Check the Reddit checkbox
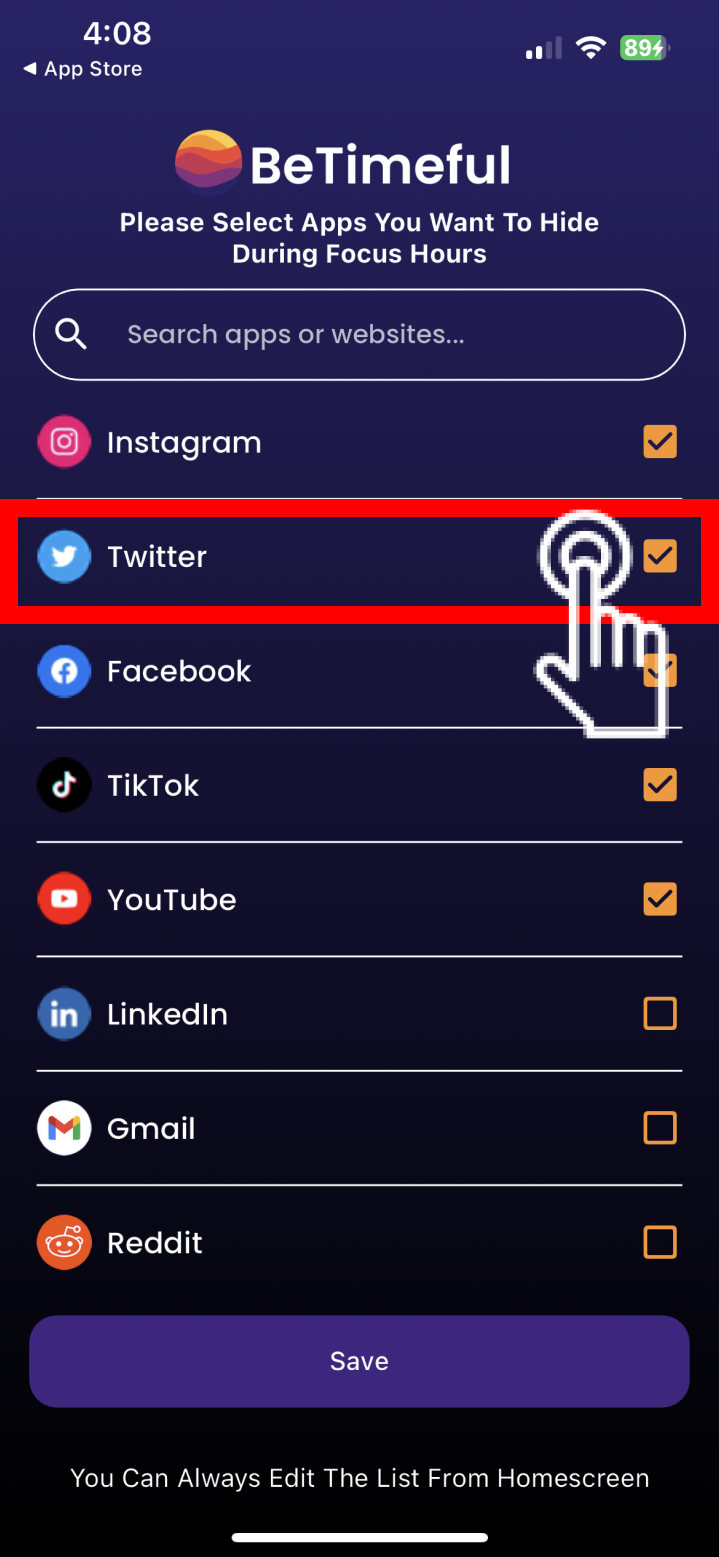The height and width of the screenshot is (1557, 719). (659, 1242)
